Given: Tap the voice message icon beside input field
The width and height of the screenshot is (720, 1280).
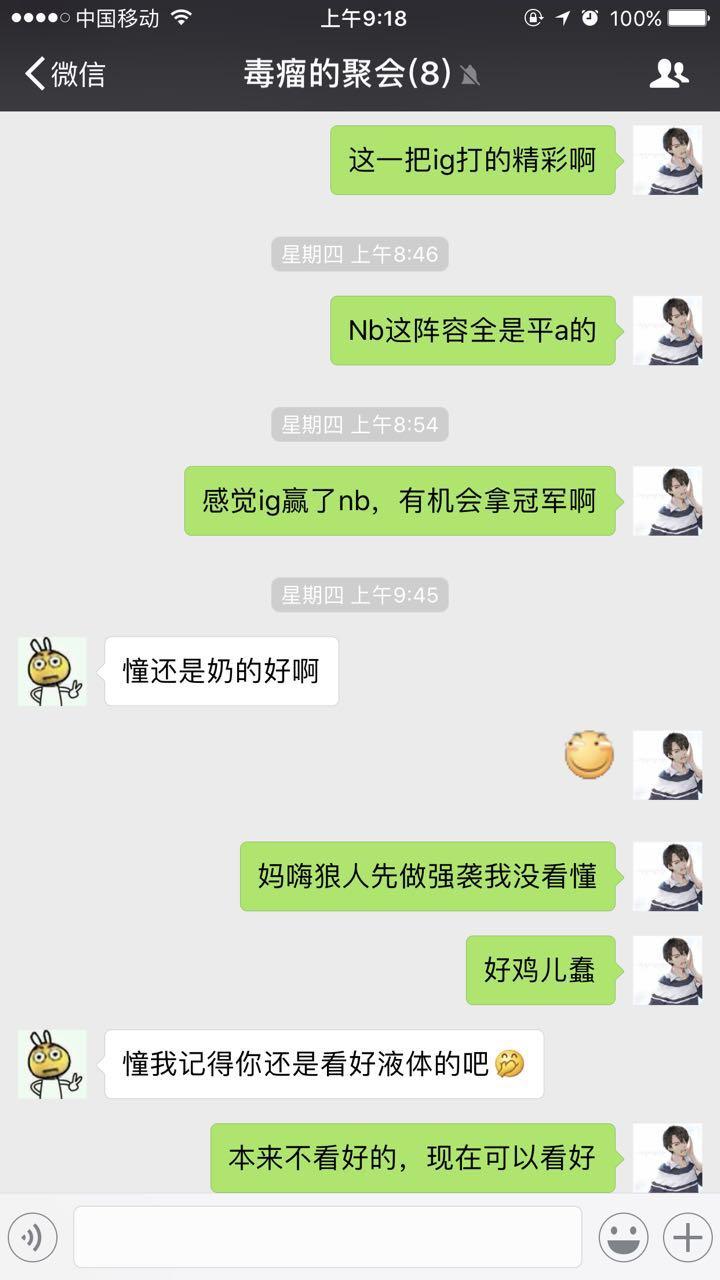Looking at the screenshot, I should tap(33, 1236).
